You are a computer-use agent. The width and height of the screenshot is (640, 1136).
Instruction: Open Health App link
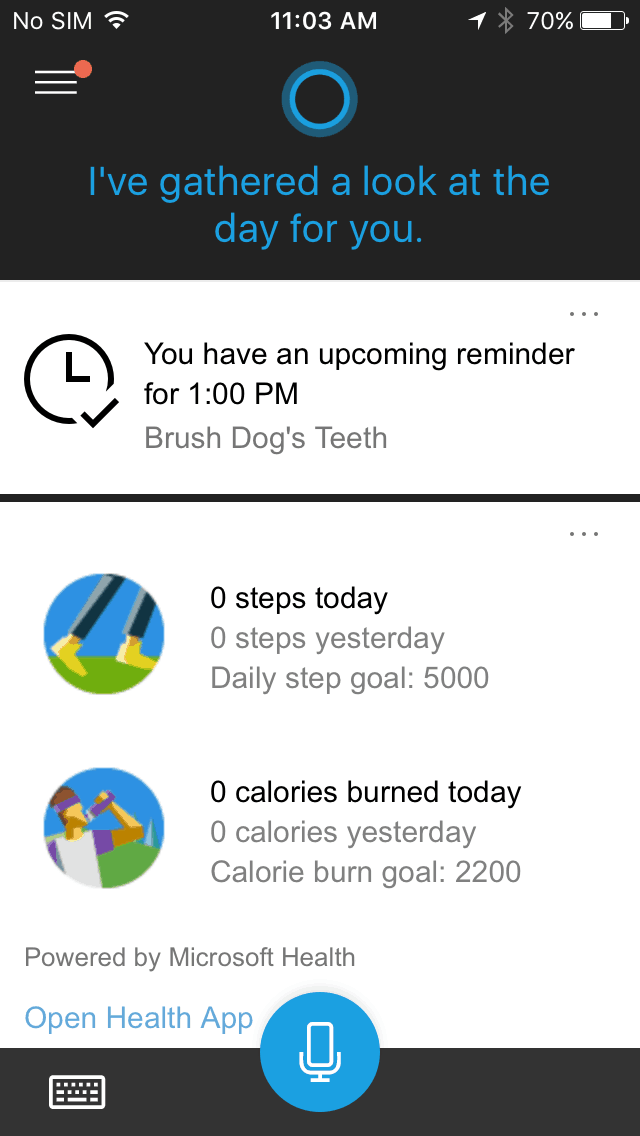tap(138, 1018)
